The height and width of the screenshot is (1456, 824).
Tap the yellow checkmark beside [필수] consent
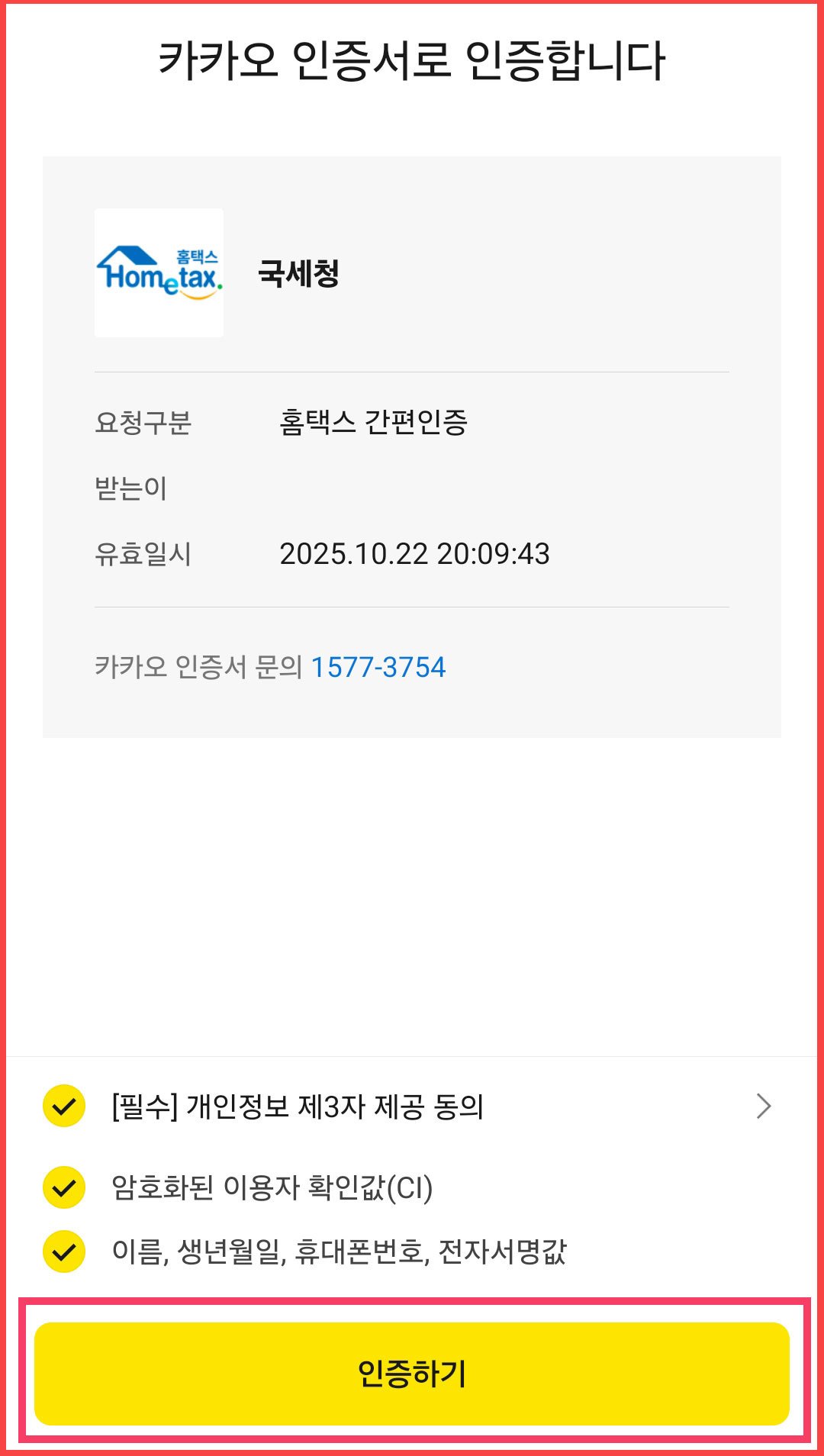pos(63,1104)
